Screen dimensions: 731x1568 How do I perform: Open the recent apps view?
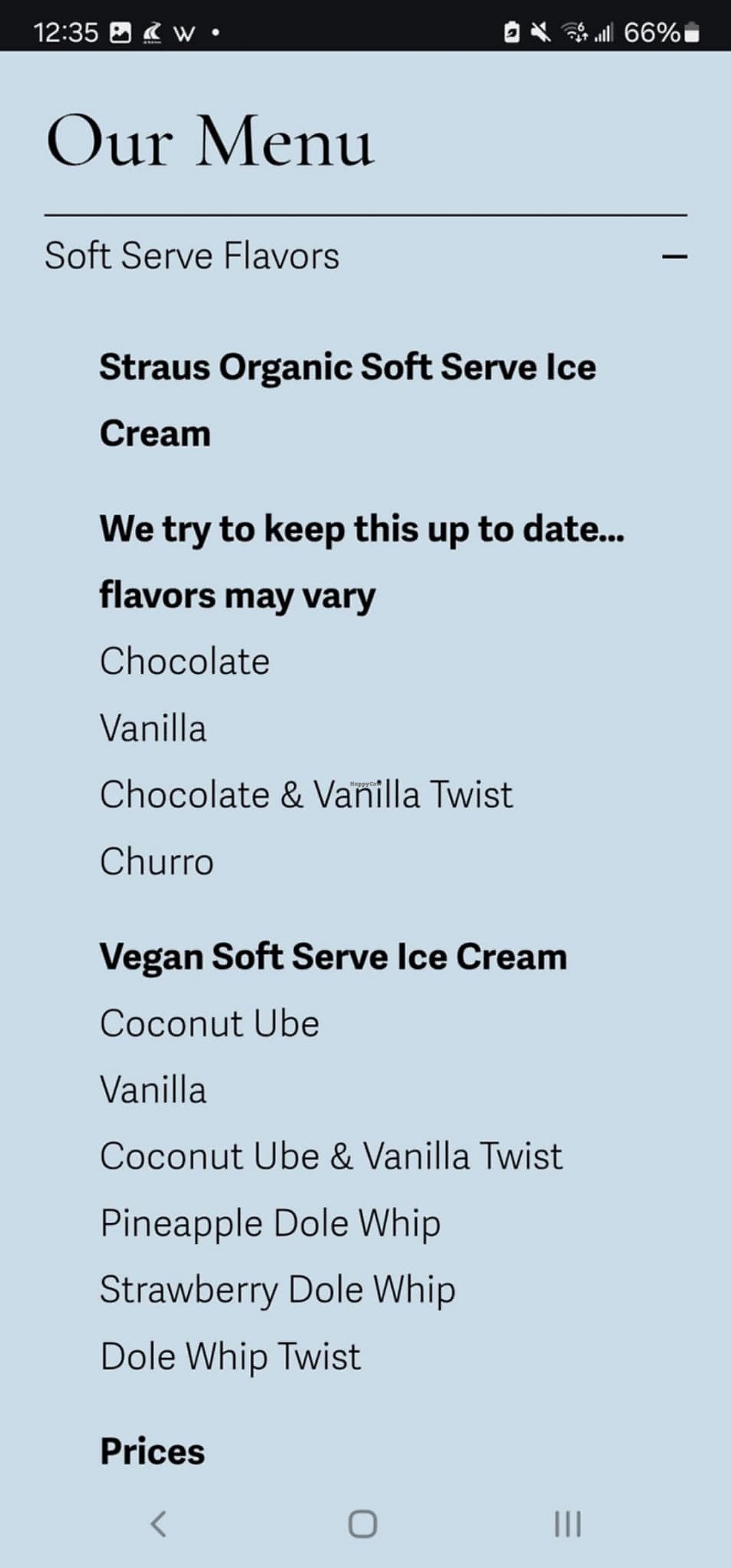click(568, 1524)
